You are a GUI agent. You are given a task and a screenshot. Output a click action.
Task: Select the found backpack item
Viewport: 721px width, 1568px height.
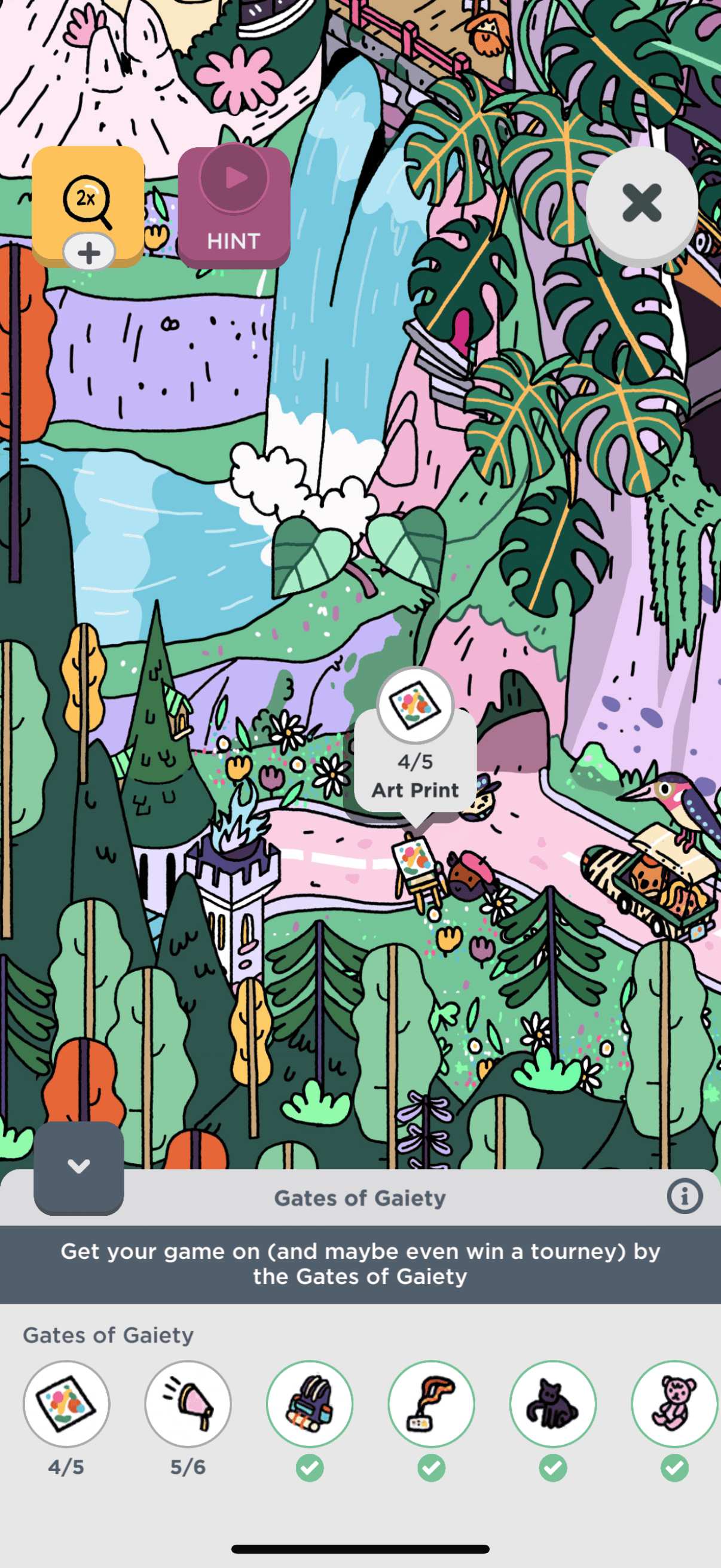[310, 1404]
